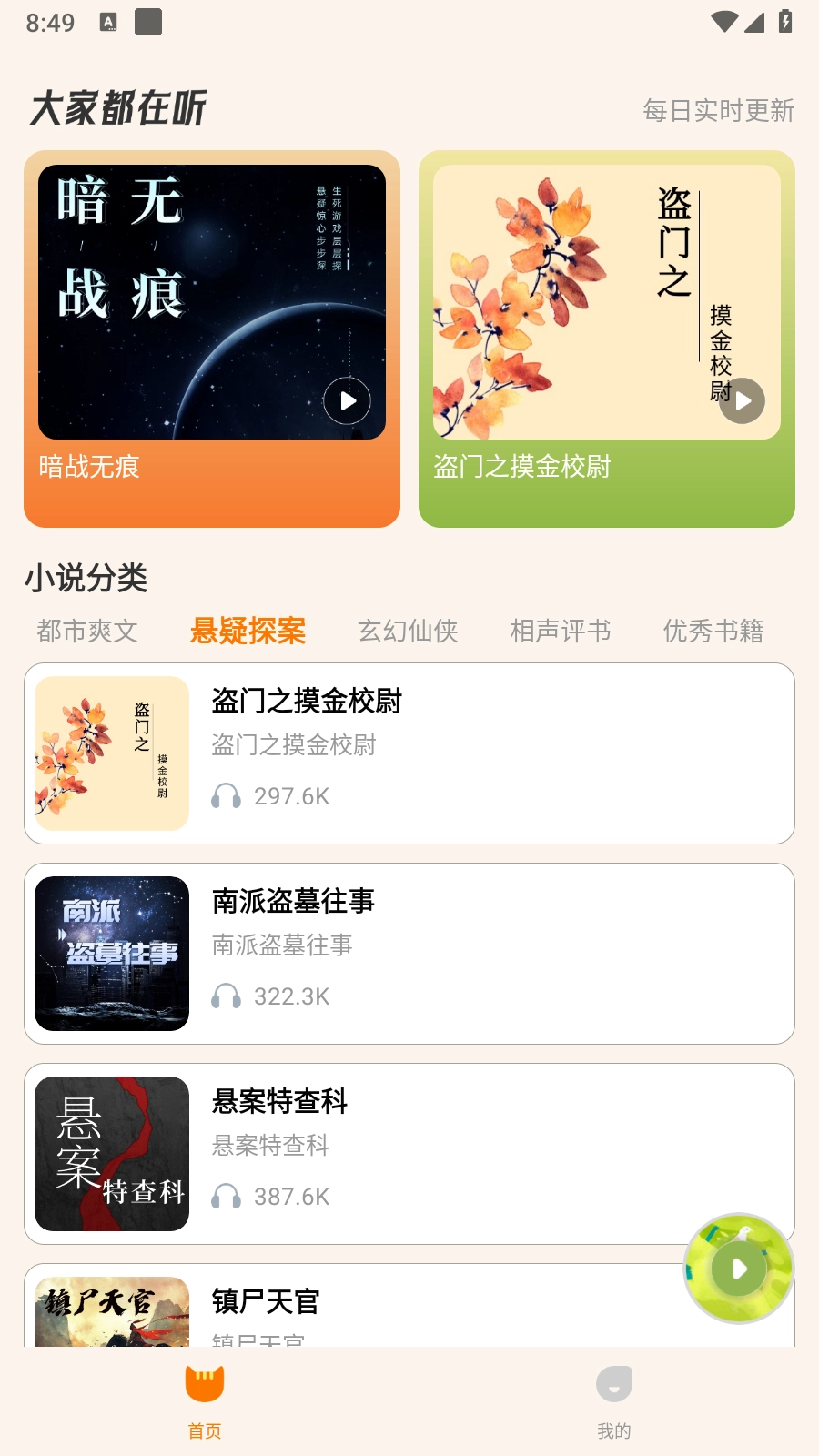Switch to the 玄幻仙侠 category
The width and height of the screenshot is (819, 1456).
408,631
